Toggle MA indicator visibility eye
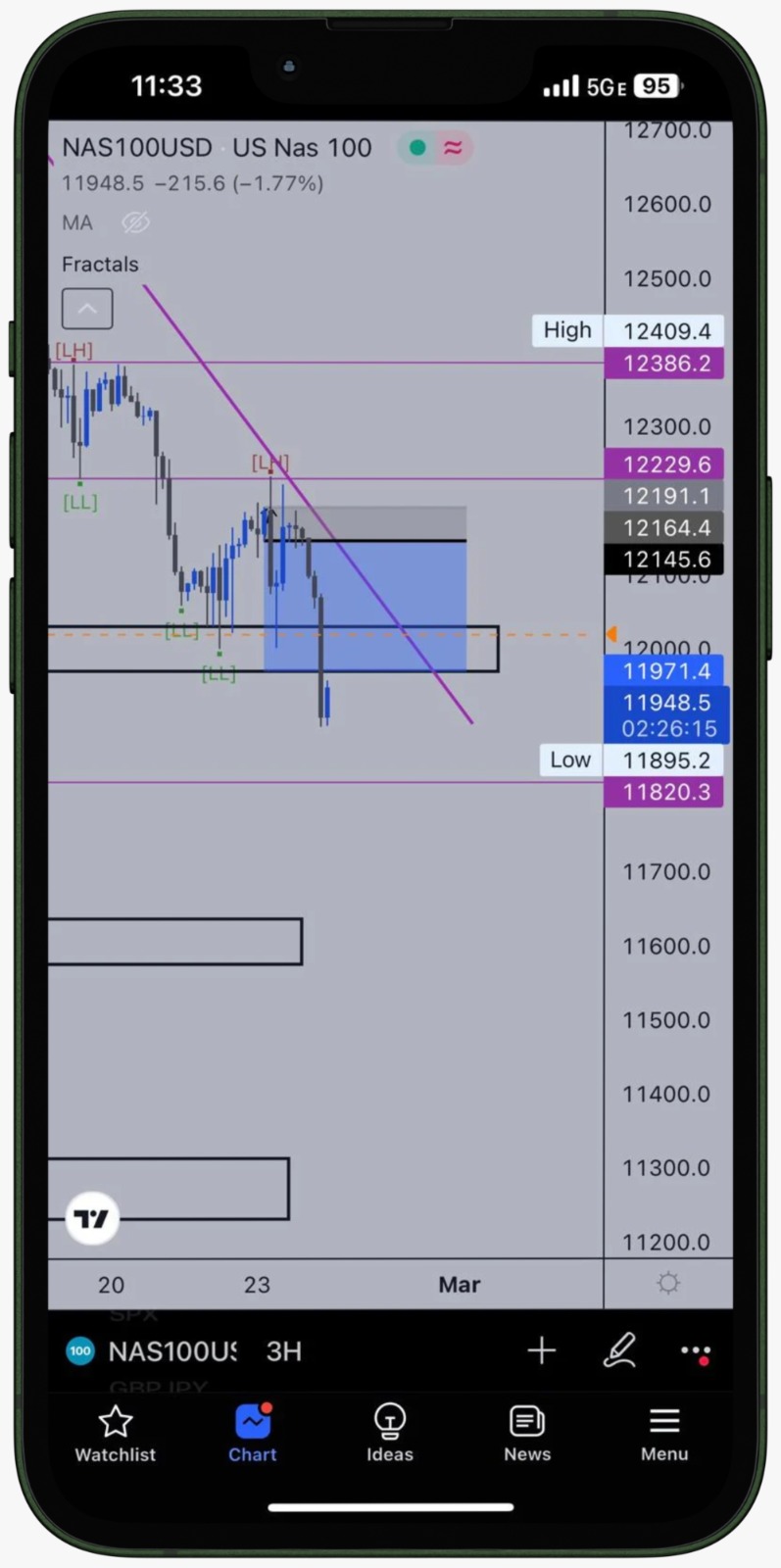This screenshot has width=781, height=1568. (135, 223)
